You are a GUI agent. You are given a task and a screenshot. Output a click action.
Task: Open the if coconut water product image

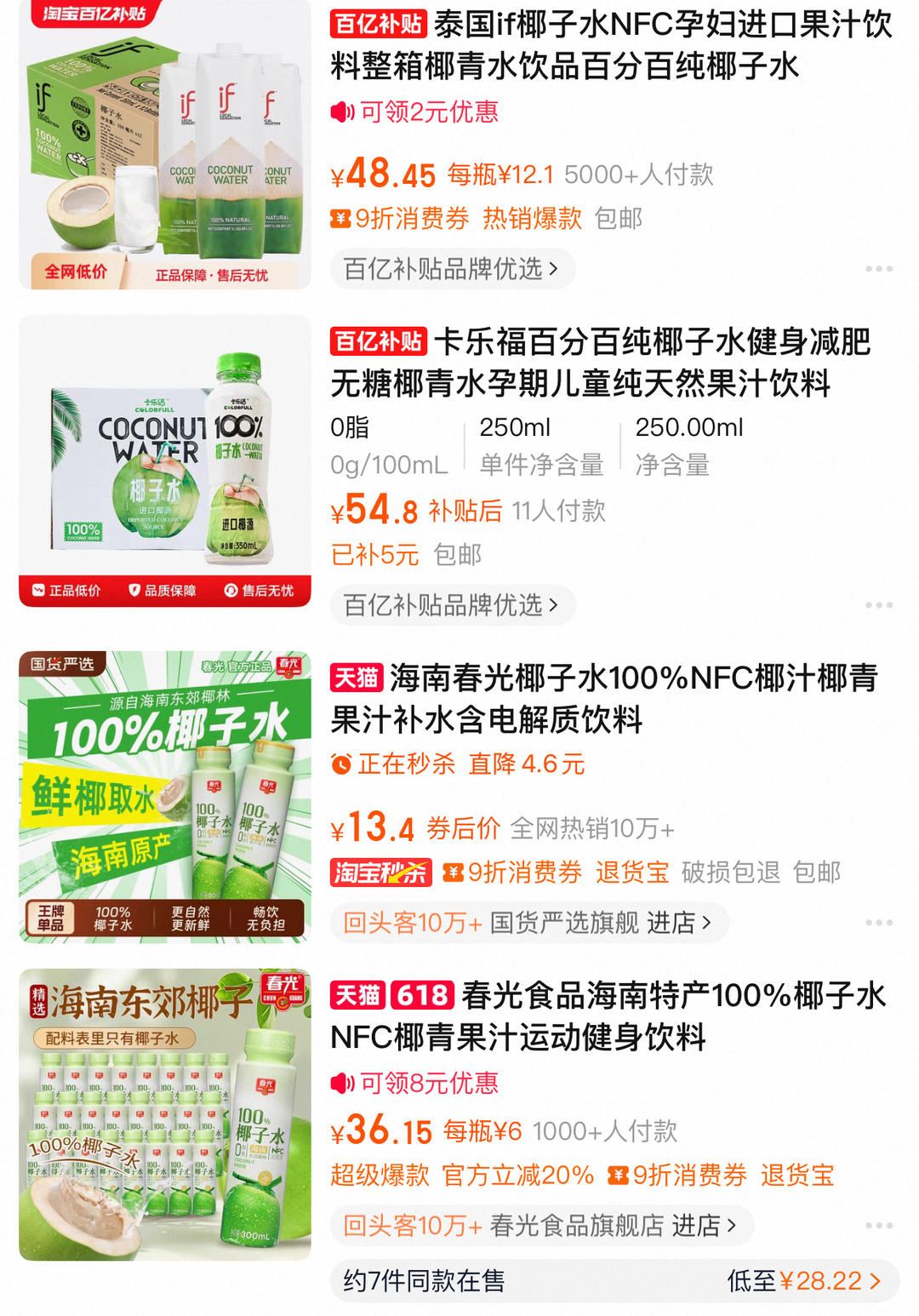pos(164,145)
